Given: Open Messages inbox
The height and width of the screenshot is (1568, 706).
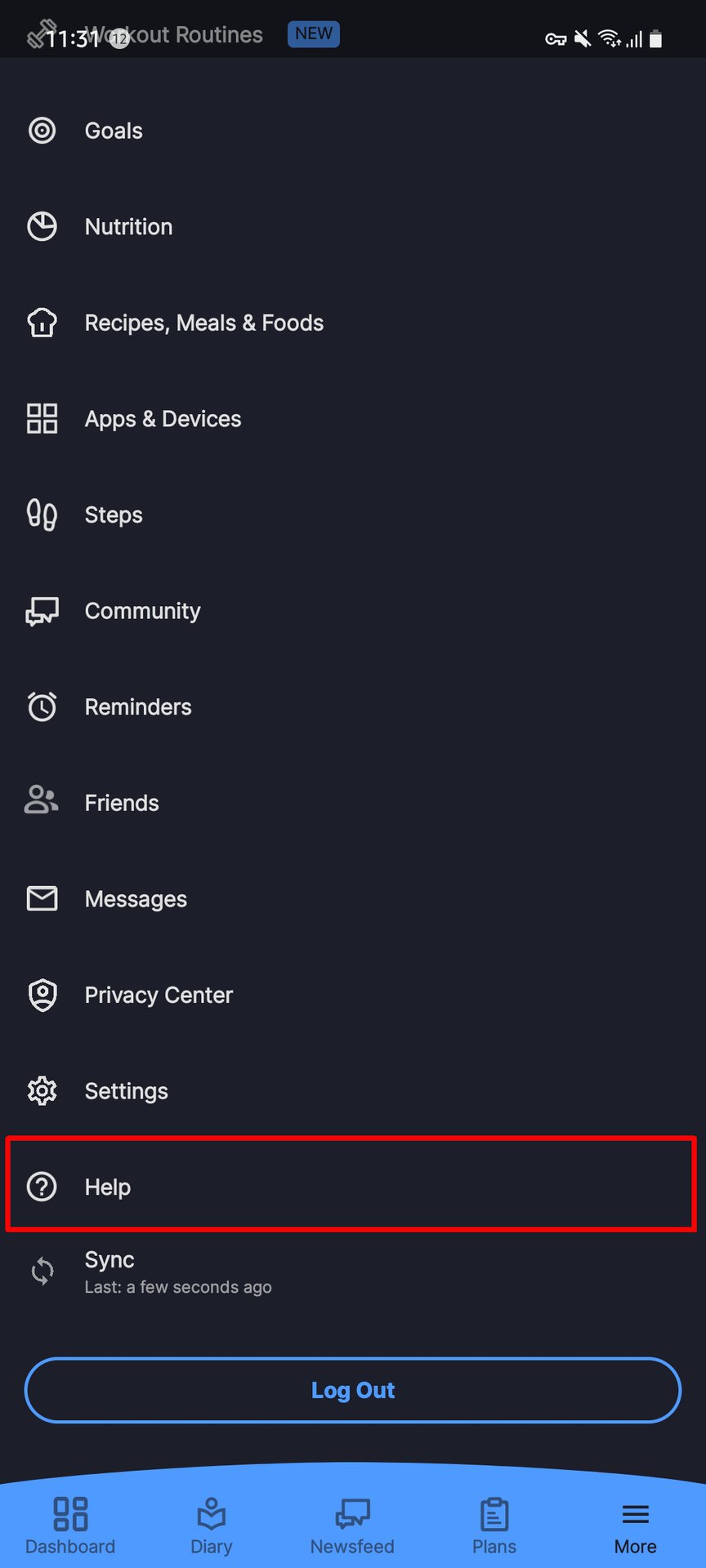Looking at the screenshot, I should click(x=136, y=899).
